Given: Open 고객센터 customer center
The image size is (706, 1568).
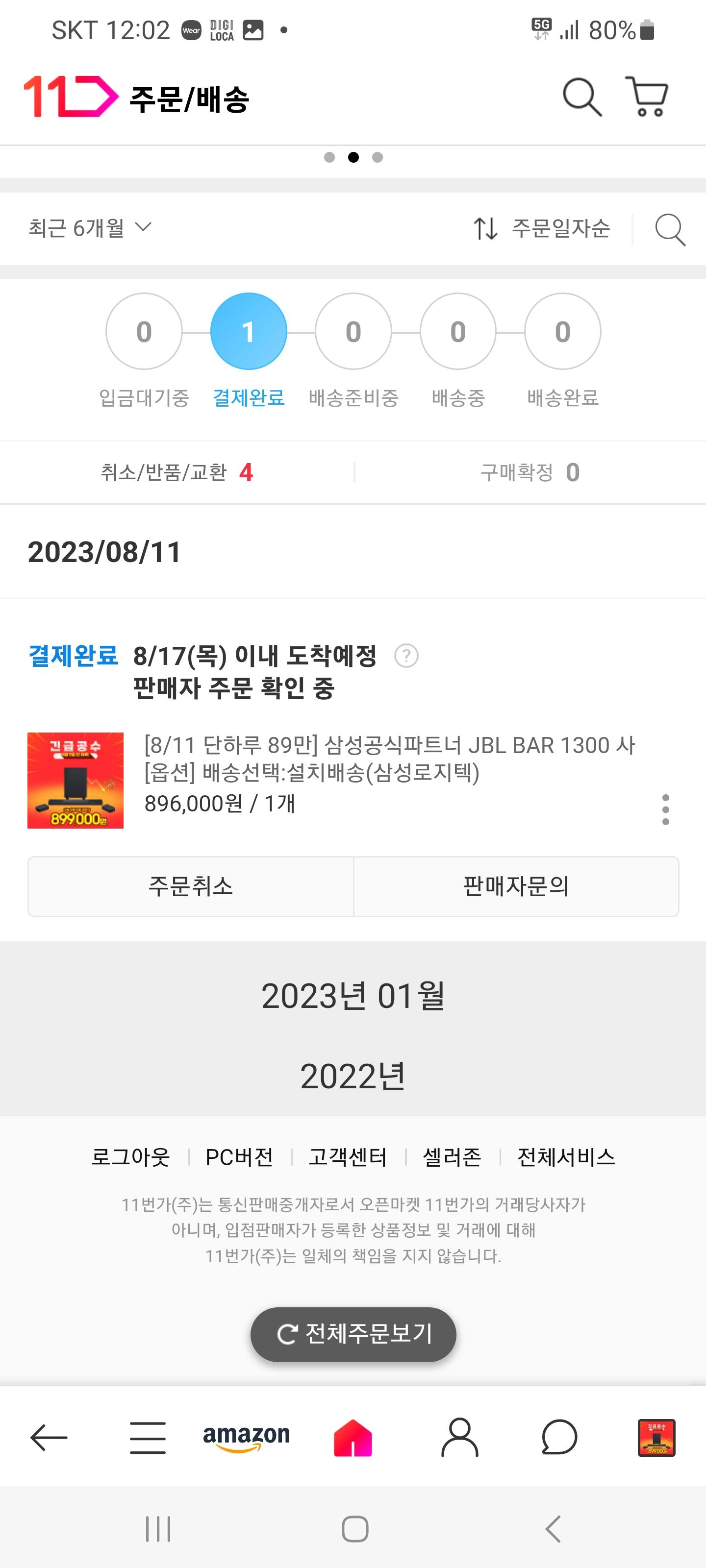Looking at the screenshot, I should 347,1156.
